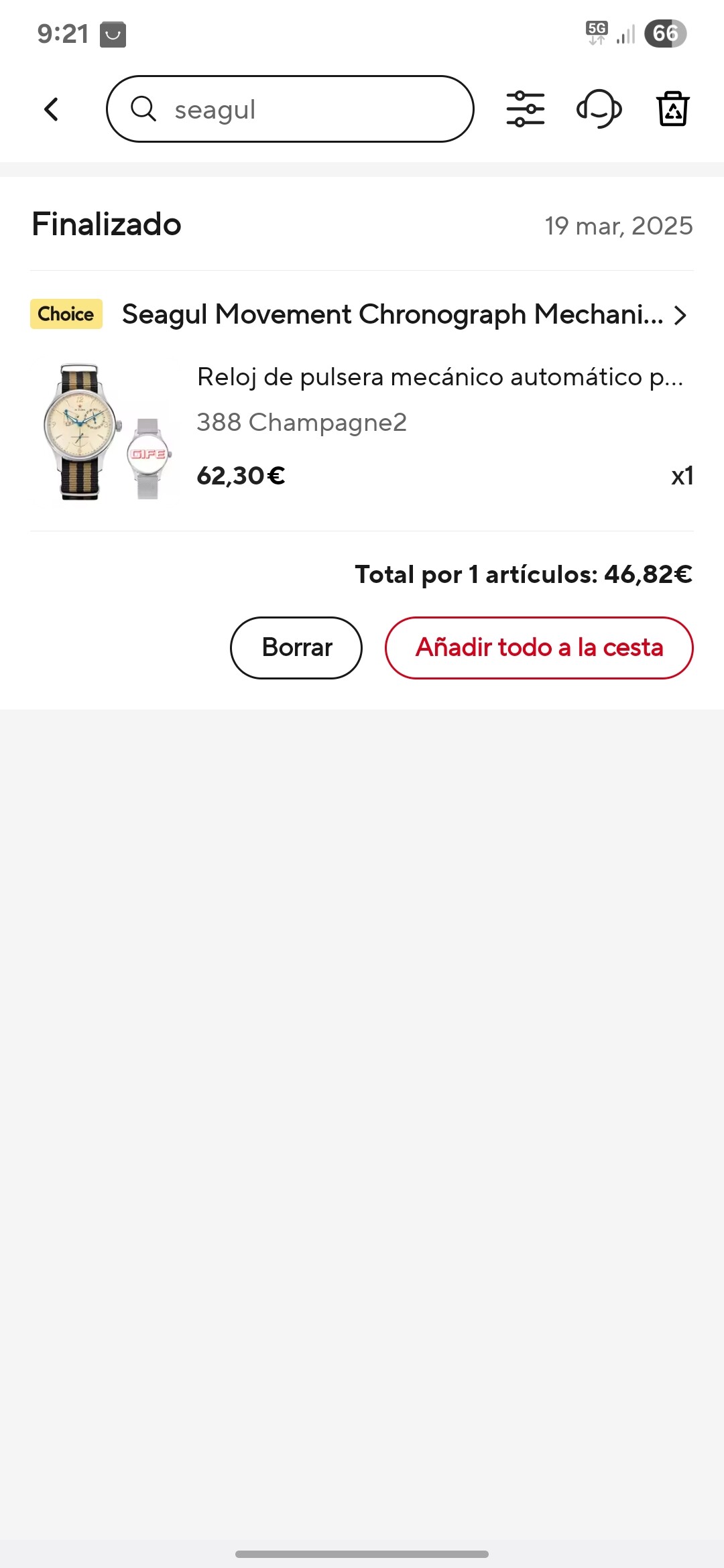This screenshot has width=724, height=1568.
Task: Tap the search field containing 'seagul'
Action: (290, 109)
